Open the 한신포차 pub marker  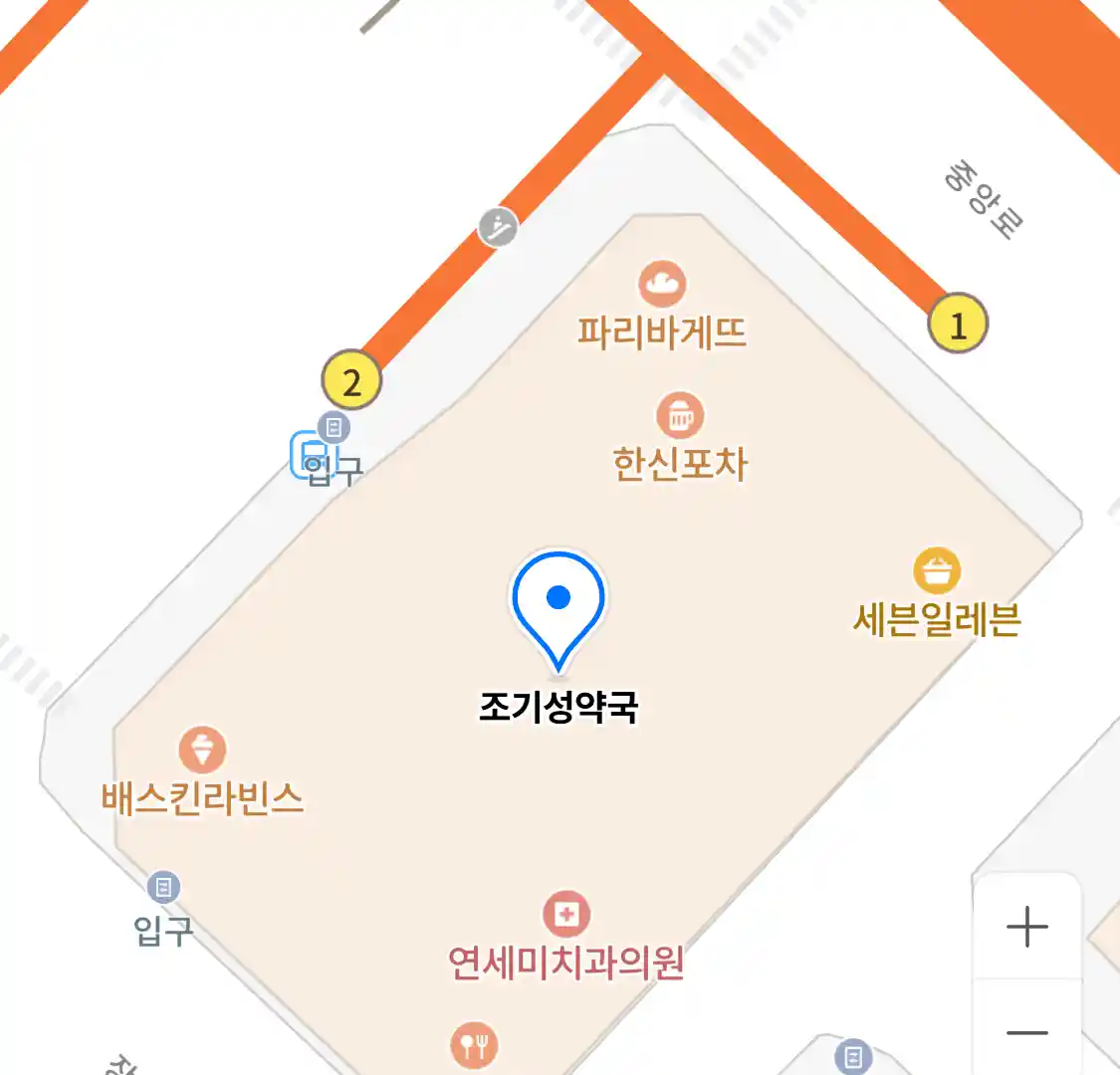click(x=680, y=416)
